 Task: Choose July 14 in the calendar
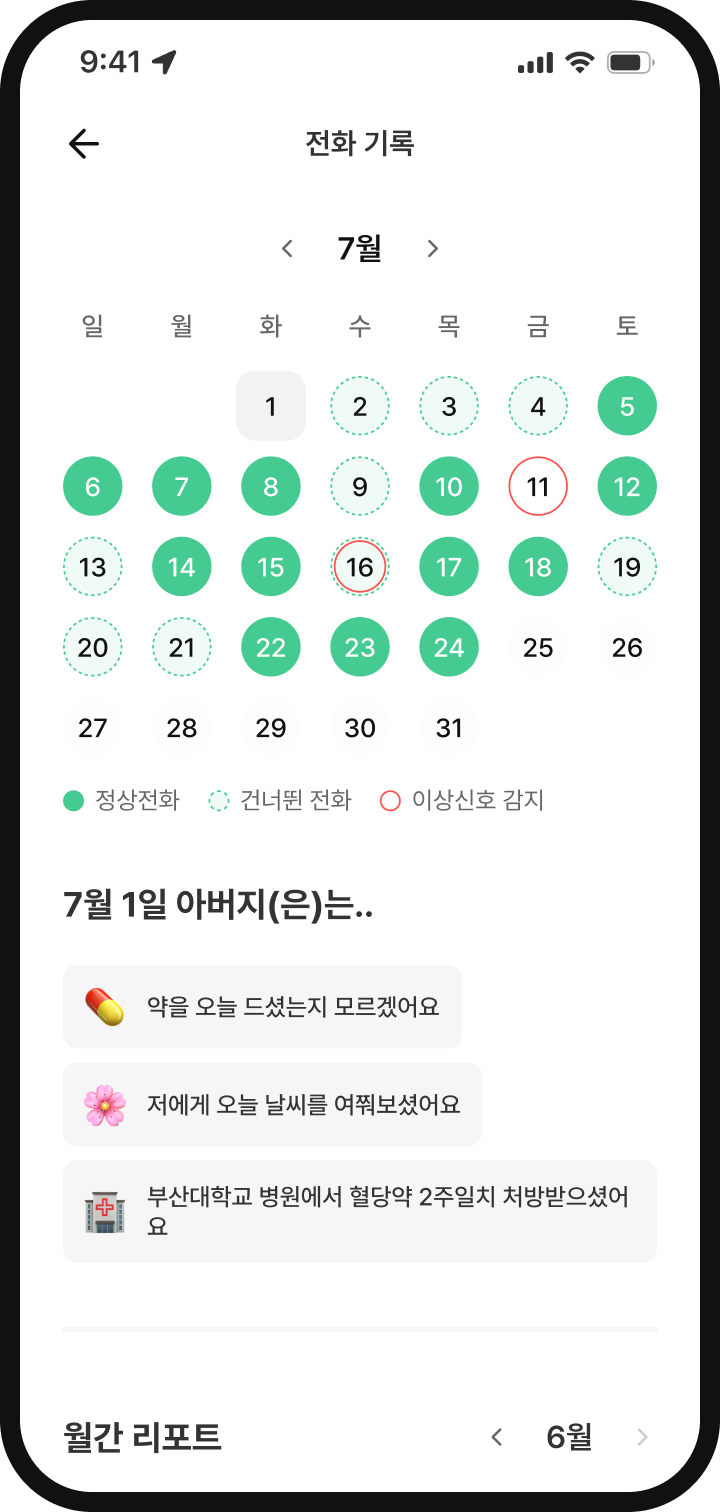click(x=182, y=567)
